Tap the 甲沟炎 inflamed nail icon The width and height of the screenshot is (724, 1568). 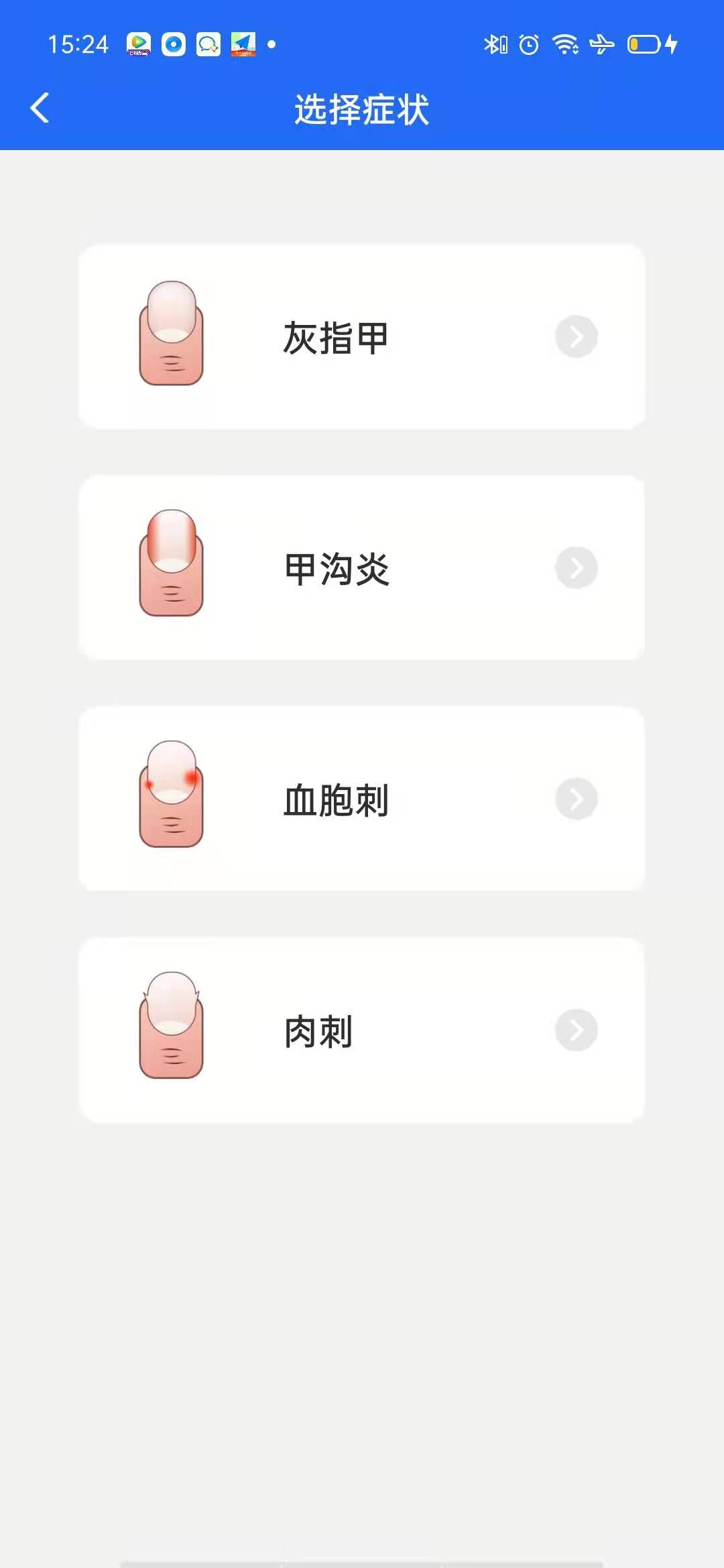click(x=170, y=566)
